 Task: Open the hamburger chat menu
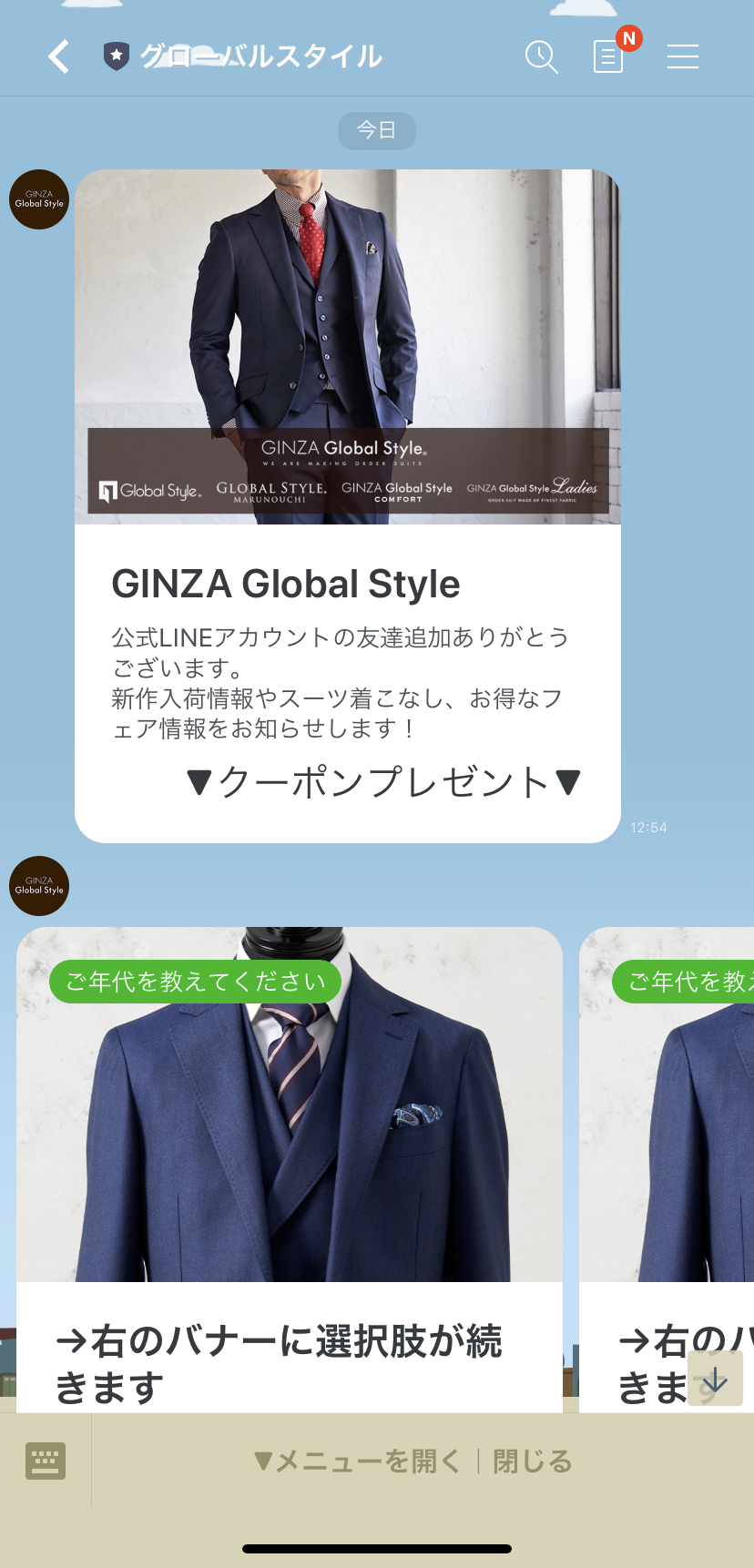pos(682,56)
